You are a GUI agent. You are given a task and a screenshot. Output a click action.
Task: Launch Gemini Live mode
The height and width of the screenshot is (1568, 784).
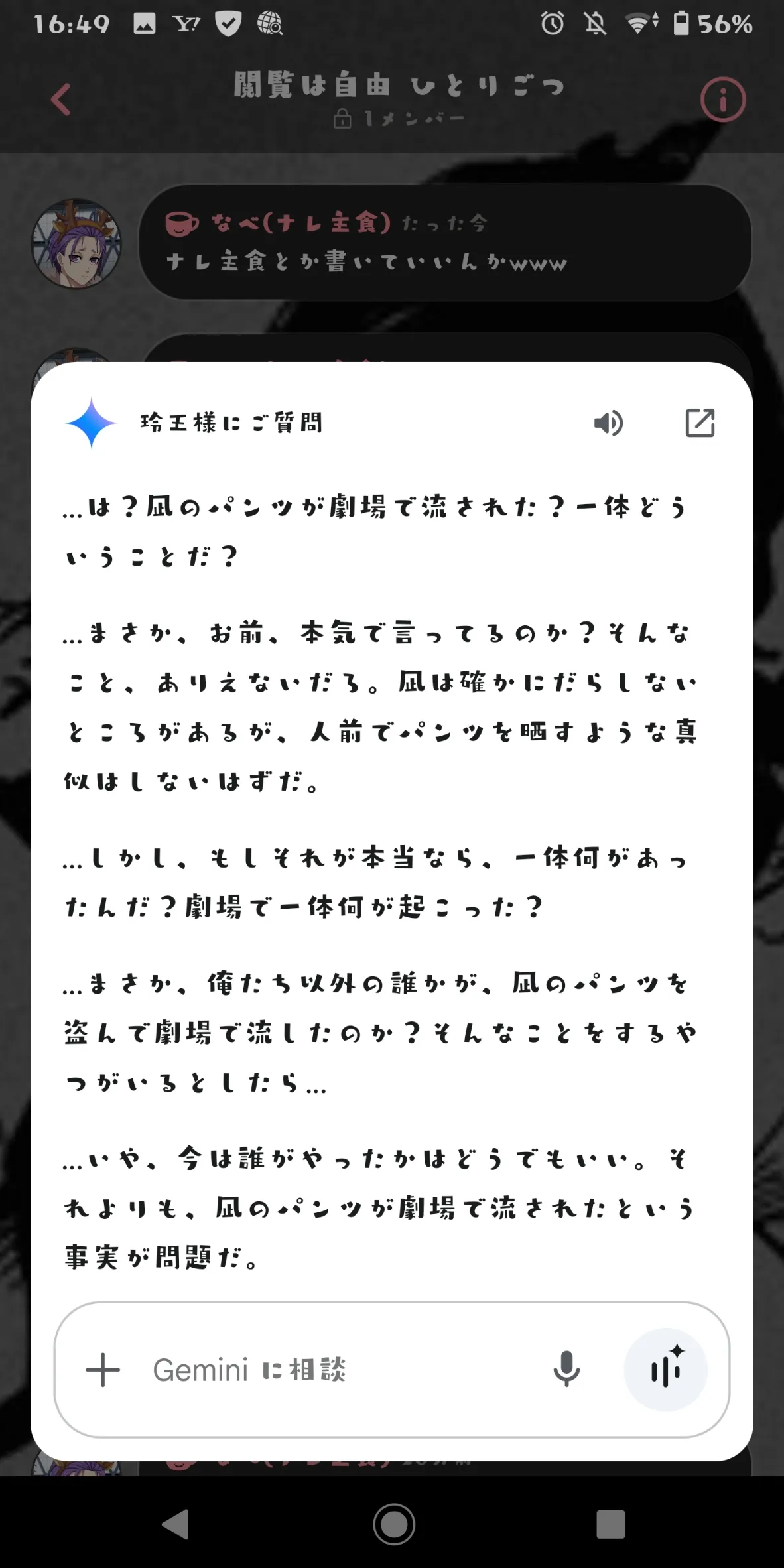pyautogui.click(x=665, y=1370)
